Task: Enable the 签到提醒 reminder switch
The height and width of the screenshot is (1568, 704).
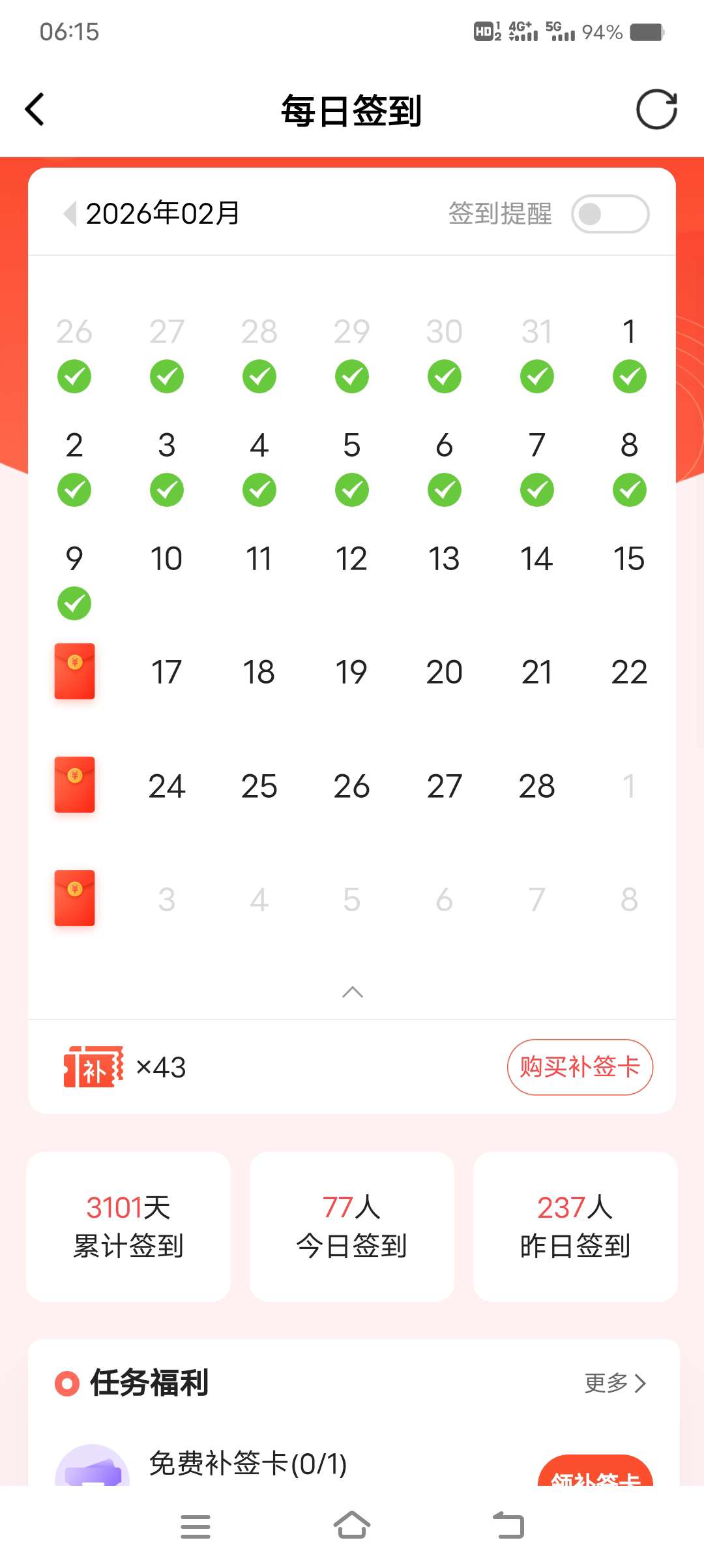Action: click(609, 214)
